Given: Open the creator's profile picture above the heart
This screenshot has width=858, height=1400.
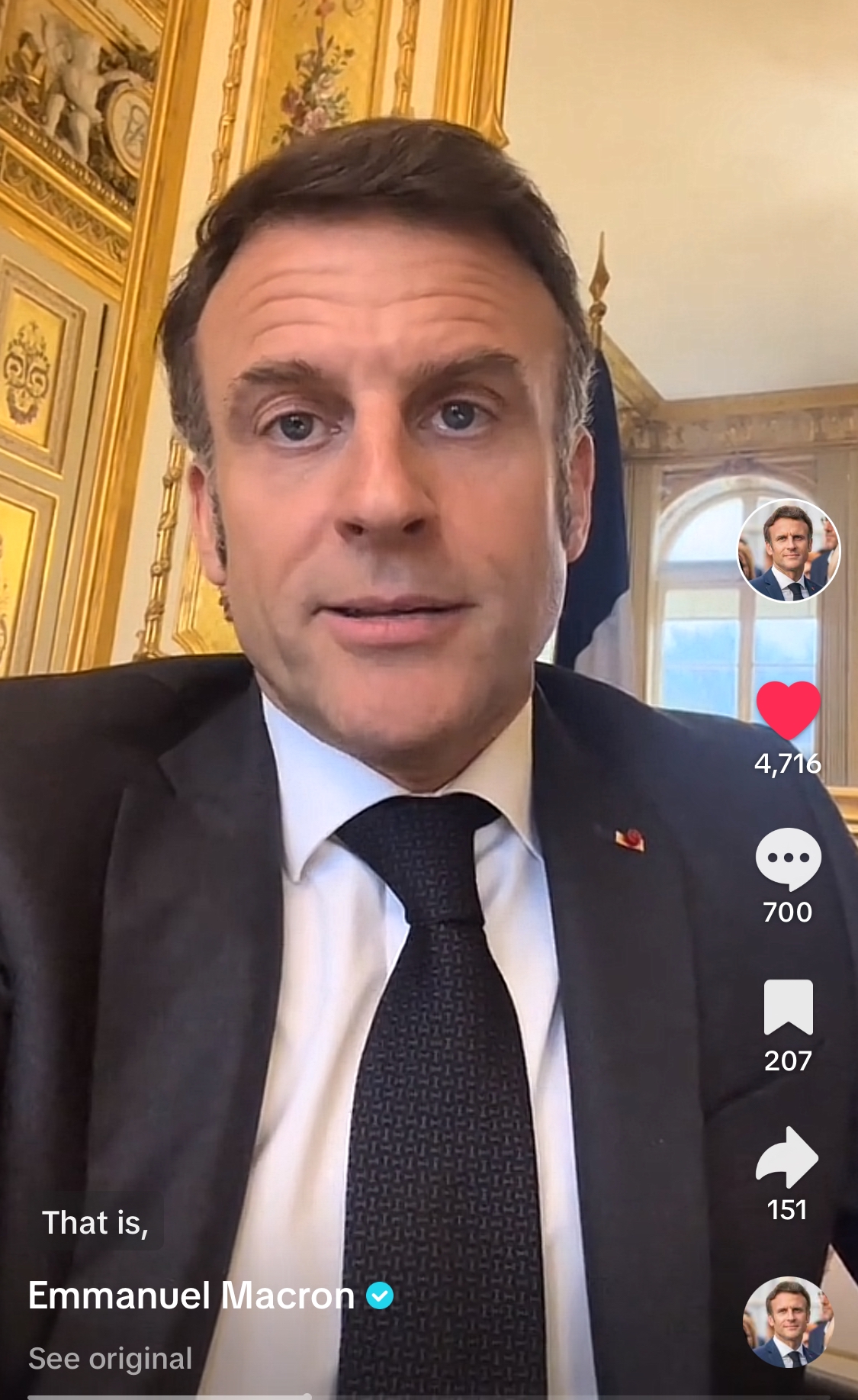Looking at the screenshot, I should point(789,551).
